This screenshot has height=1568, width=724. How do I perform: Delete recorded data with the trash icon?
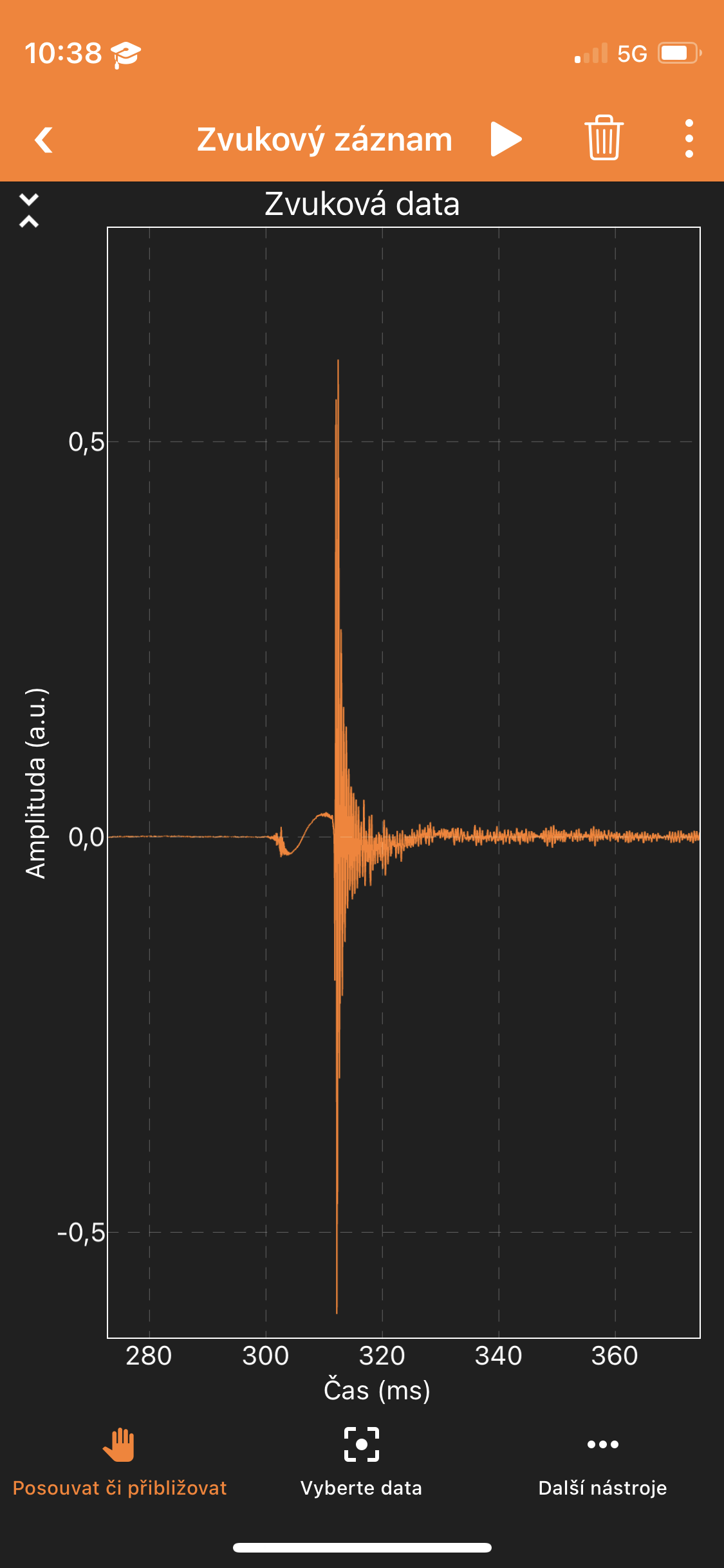point(604,138)
